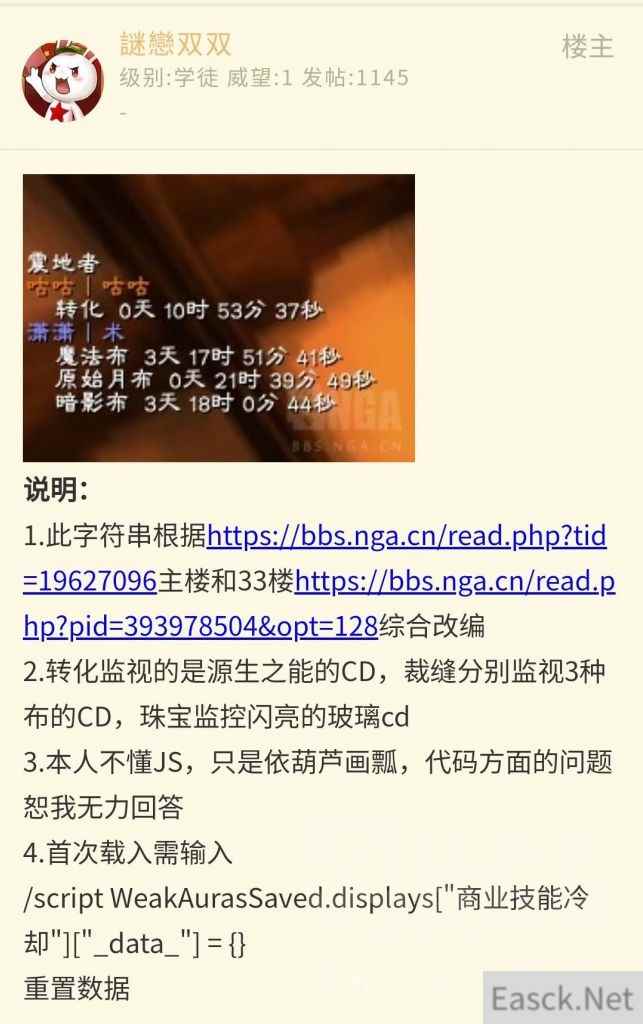Open the avatar of poster 謎戀双双
643x1024 pixels.
(x=63, y=80)
